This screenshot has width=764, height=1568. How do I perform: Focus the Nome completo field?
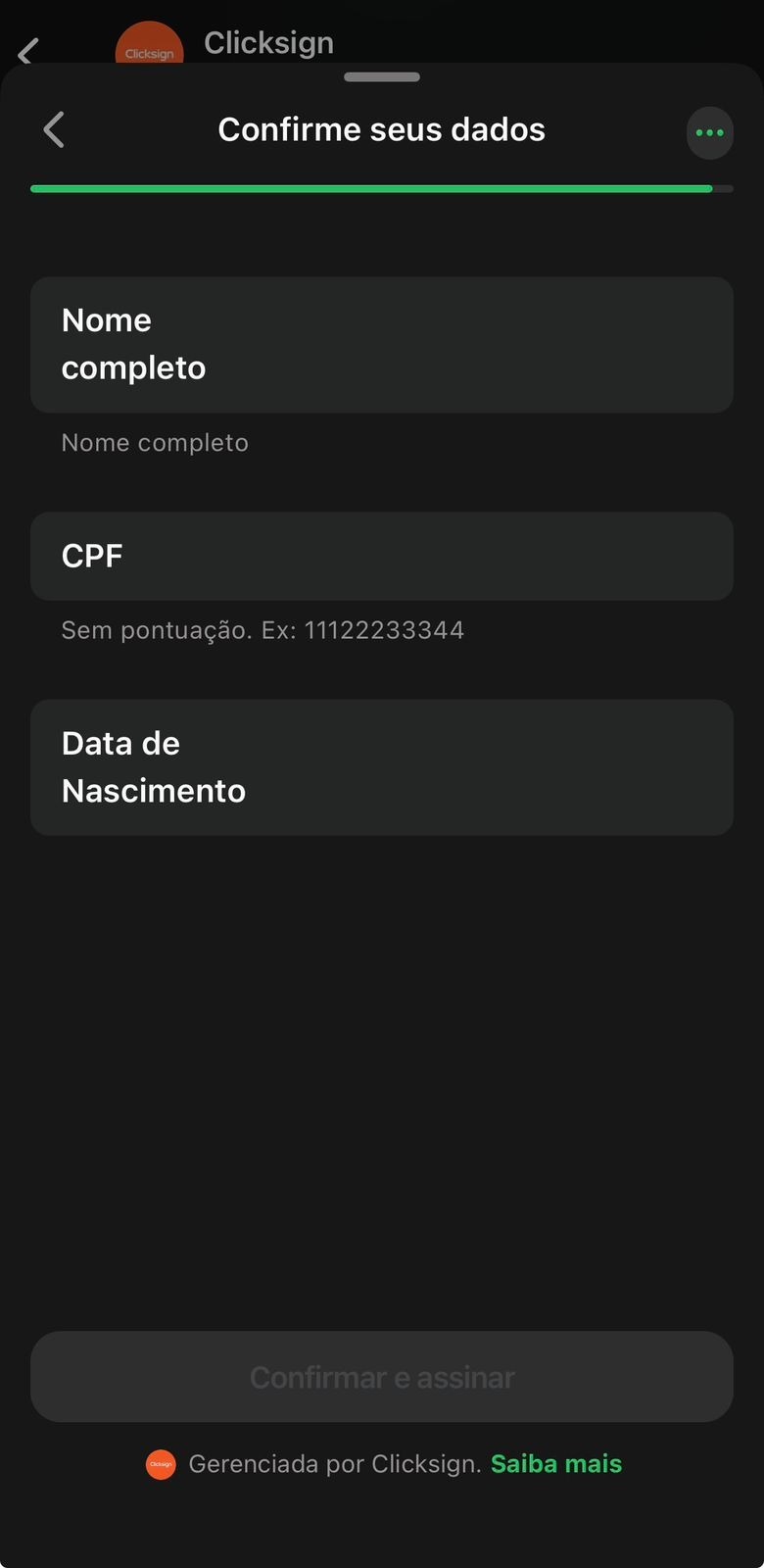pos(382,344)
